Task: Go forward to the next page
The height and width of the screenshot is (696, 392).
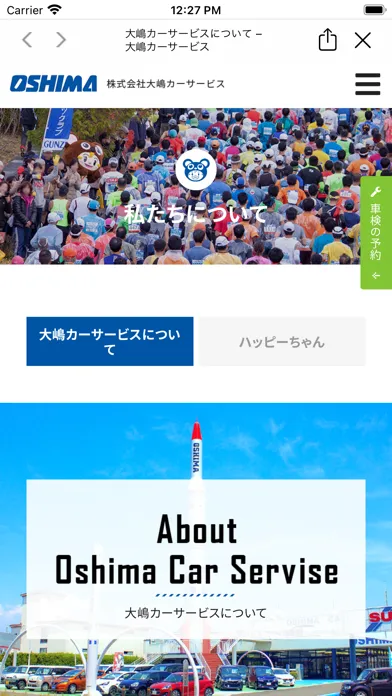Action: [x=61, y=40]
